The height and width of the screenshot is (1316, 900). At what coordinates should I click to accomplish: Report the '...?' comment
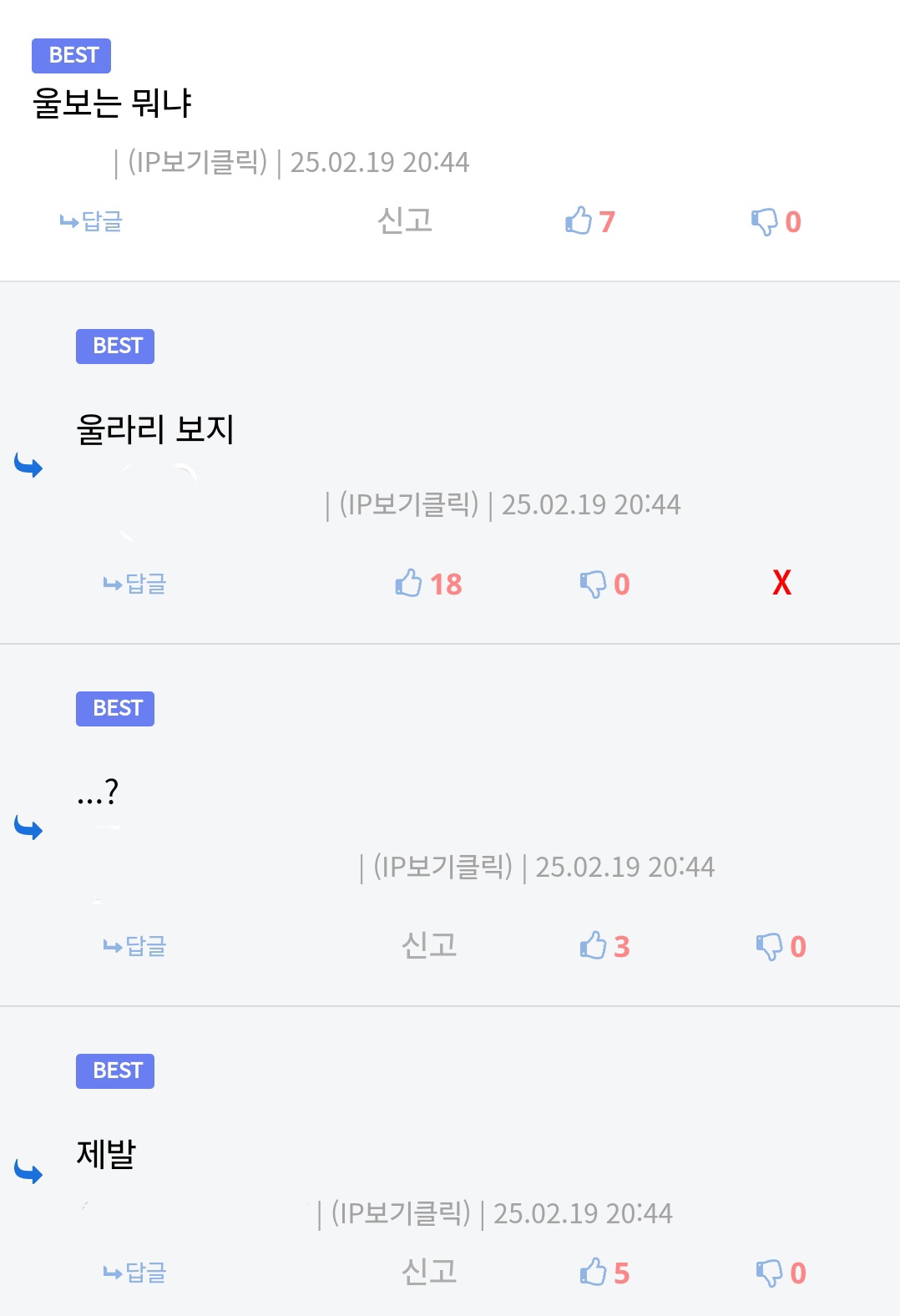point(429,945)
